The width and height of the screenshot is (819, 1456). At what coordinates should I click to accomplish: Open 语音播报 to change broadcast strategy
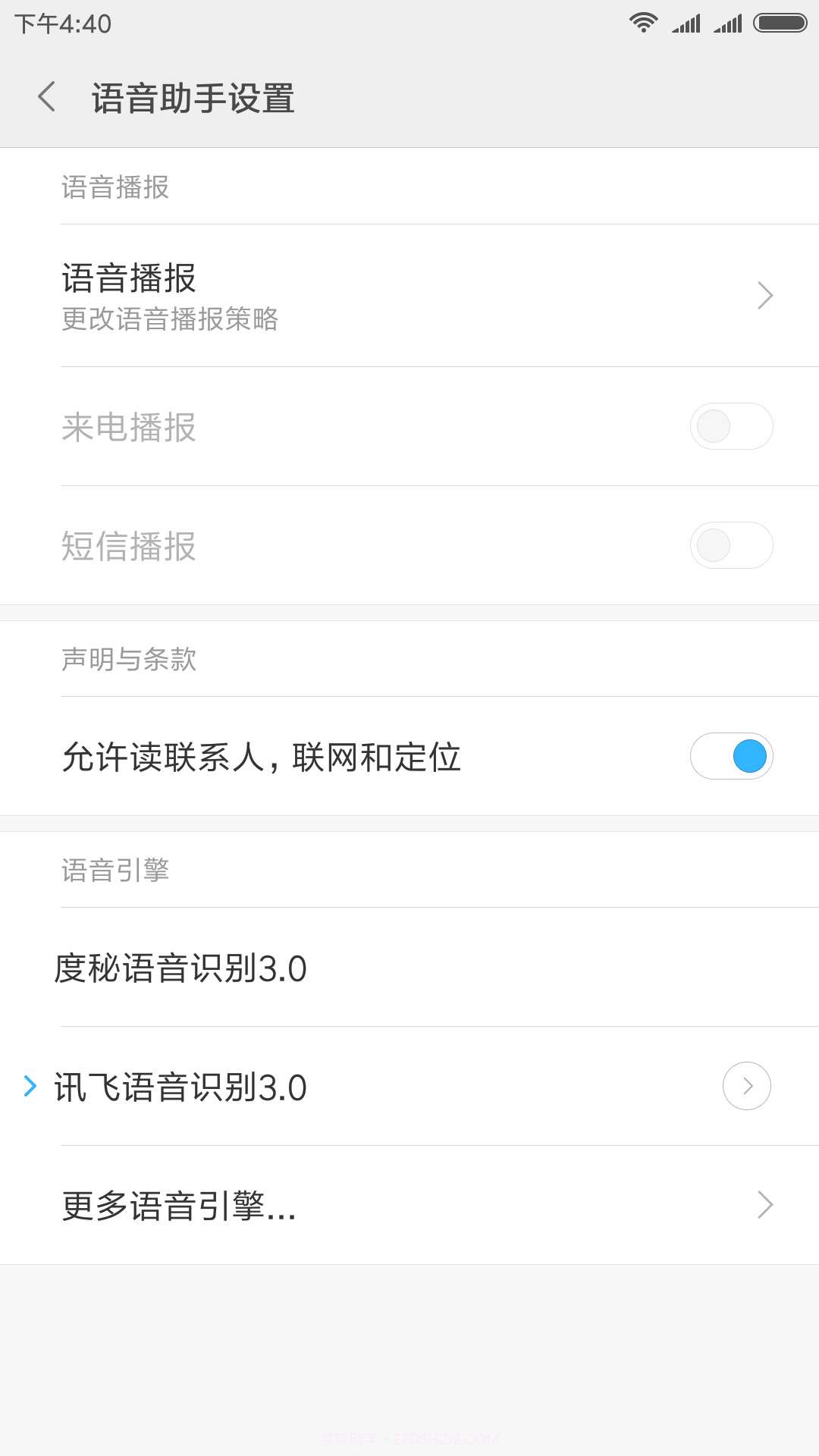(x=303, y=295)
